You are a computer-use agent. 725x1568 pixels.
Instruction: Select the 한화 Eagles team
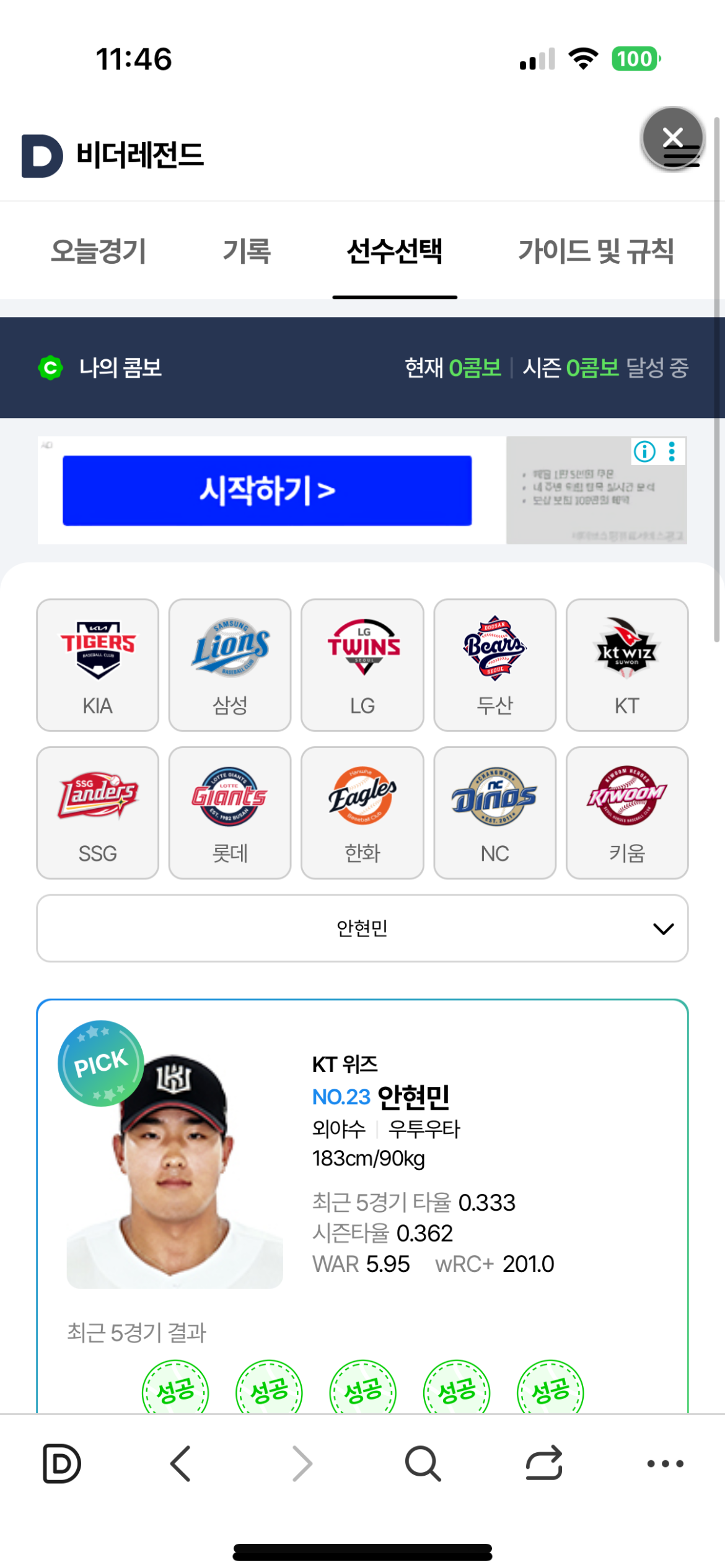[x=362, y=813]
